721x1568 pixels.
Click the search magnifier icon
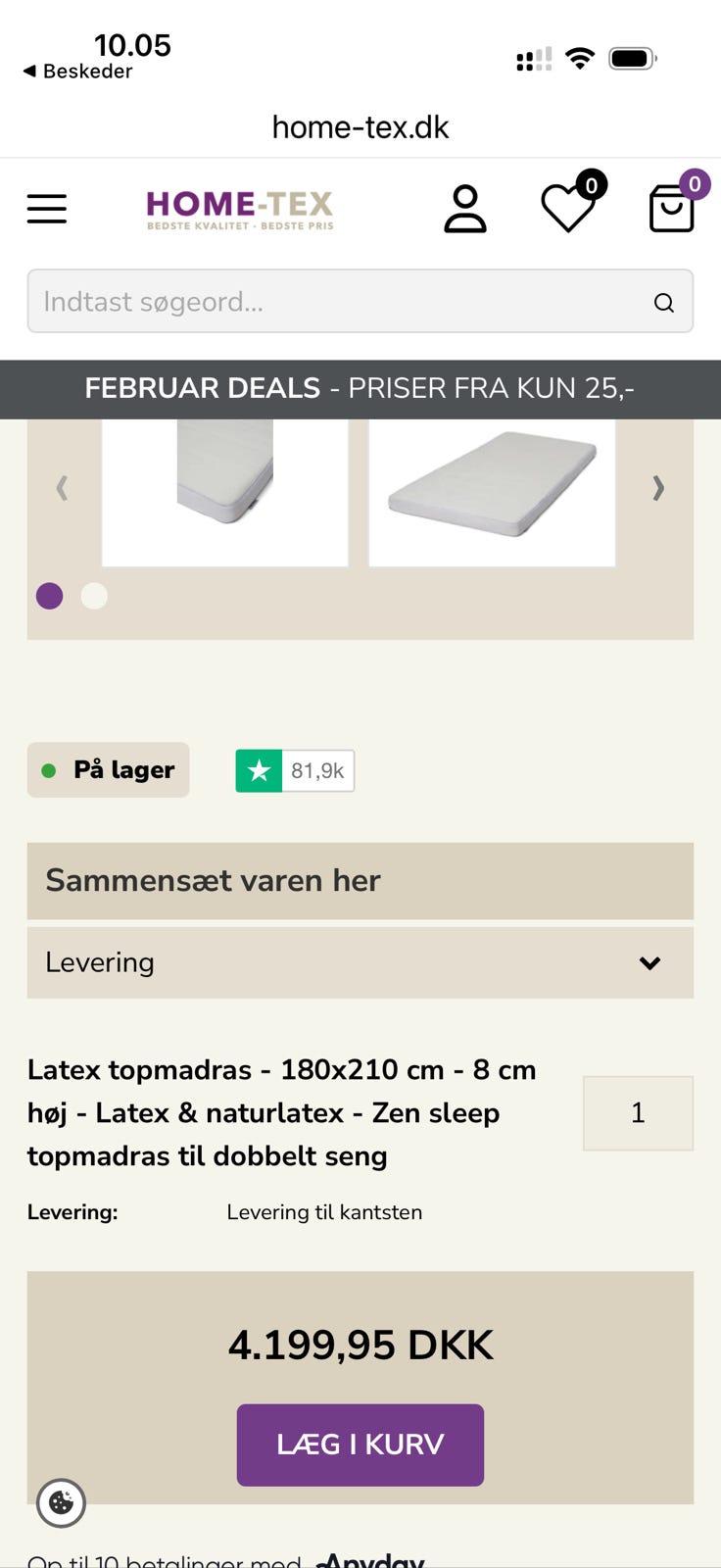[x=664, y=302]
